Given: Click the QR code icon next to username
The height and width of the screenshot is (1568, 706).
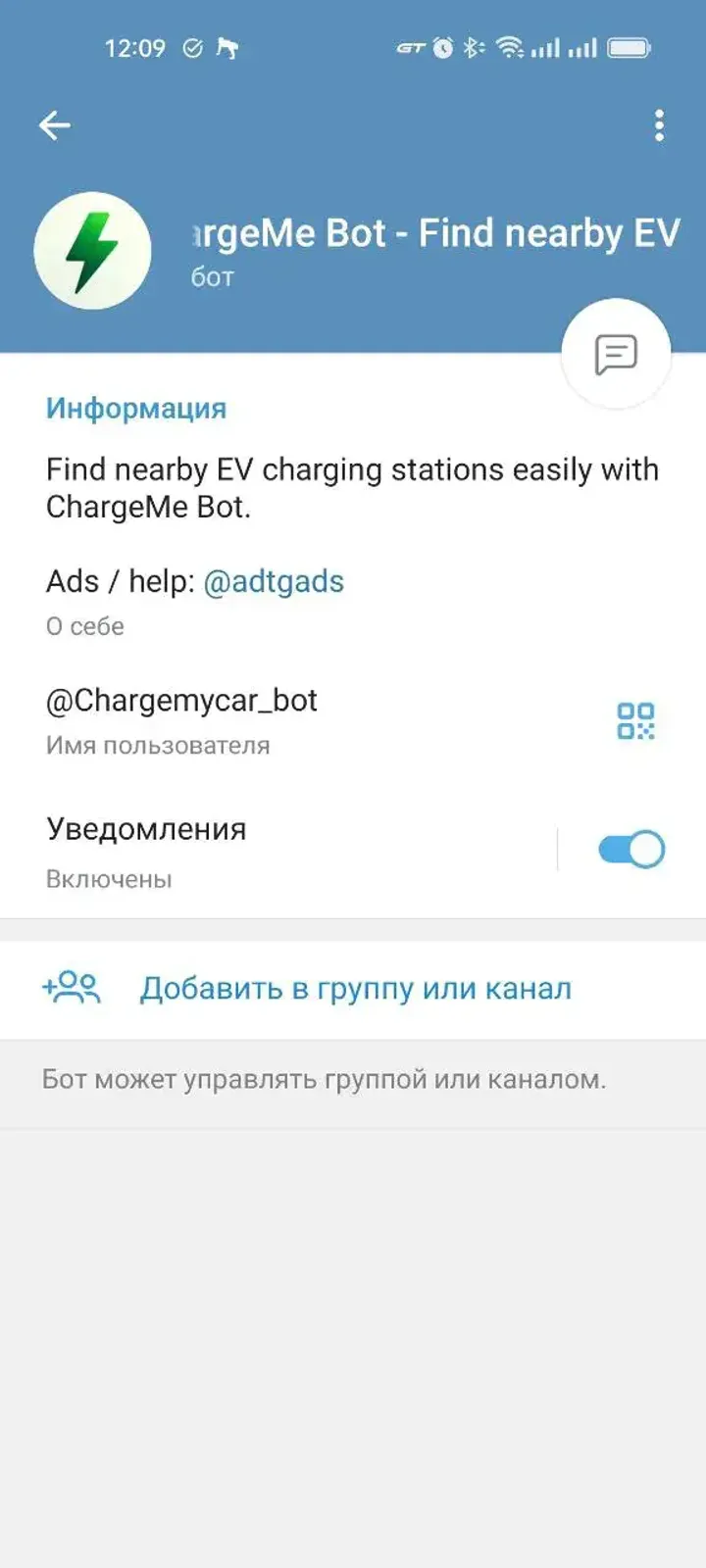Looking at the screenshot, I should click(635, 720).
